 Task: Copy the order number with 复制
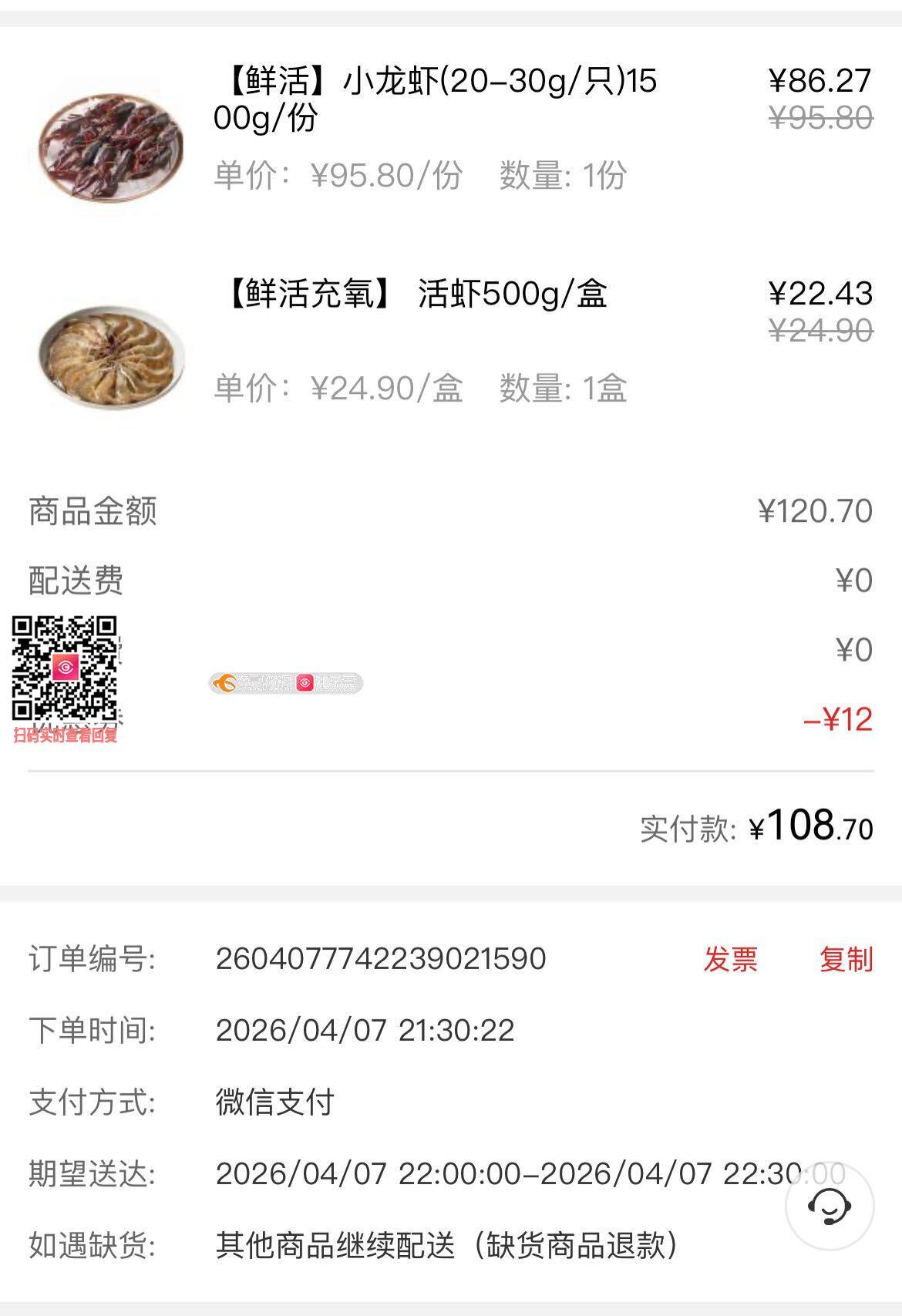(846, 959)
